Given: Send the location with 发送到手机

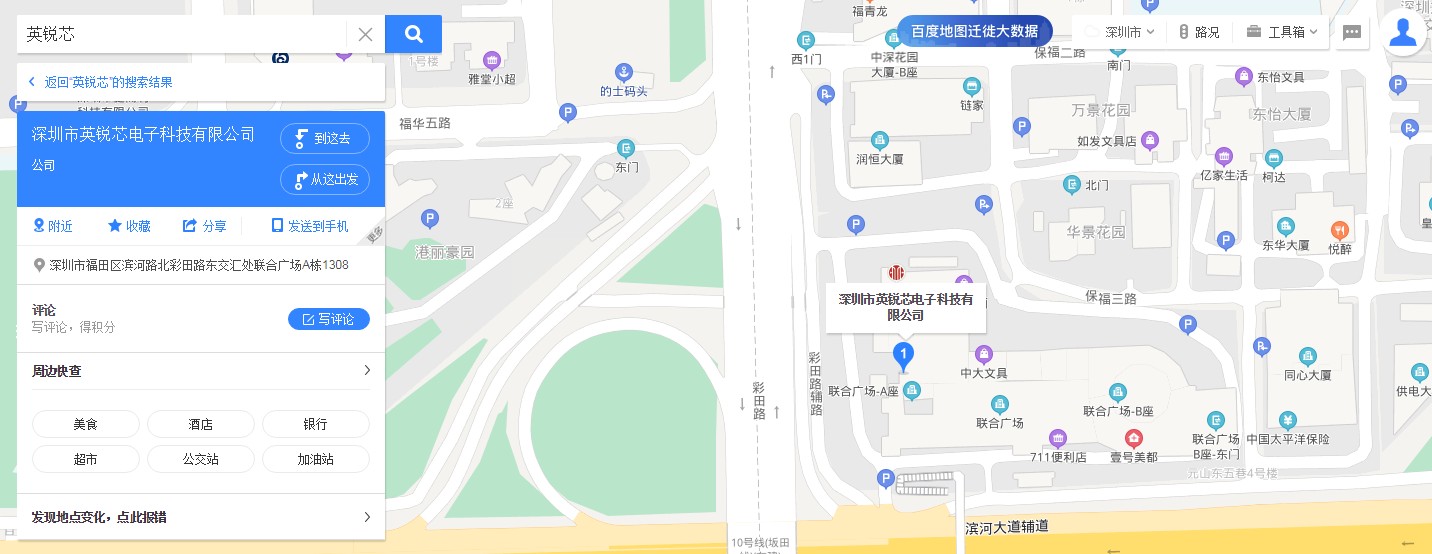Looking at the screenshot, I should pyautogui.click(x=310, y=226).
